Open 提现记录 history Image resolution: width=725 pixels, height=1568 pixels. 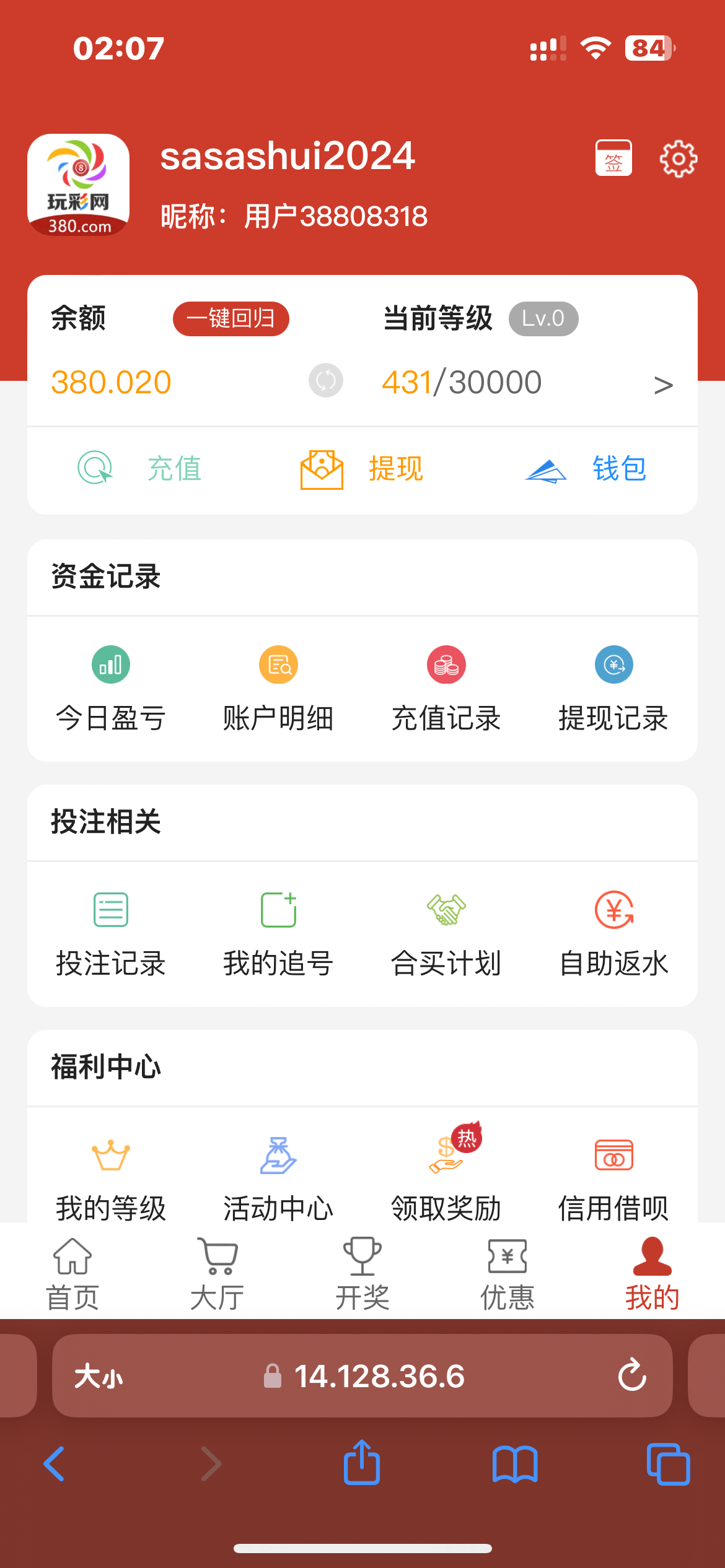(x=613, y=689)
